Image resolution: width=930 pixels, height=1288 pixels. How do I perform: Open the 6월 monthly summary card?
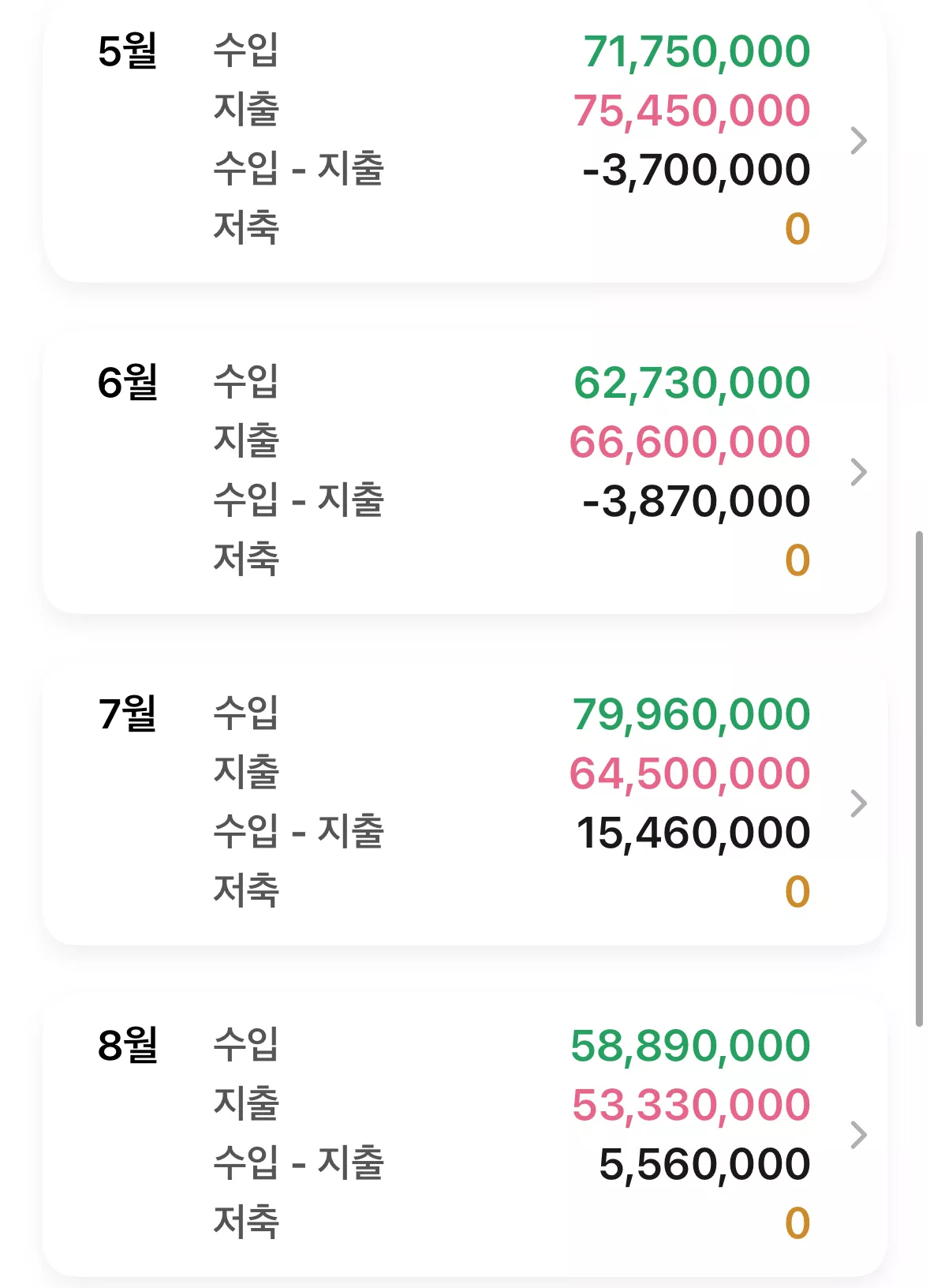[465, 472]
